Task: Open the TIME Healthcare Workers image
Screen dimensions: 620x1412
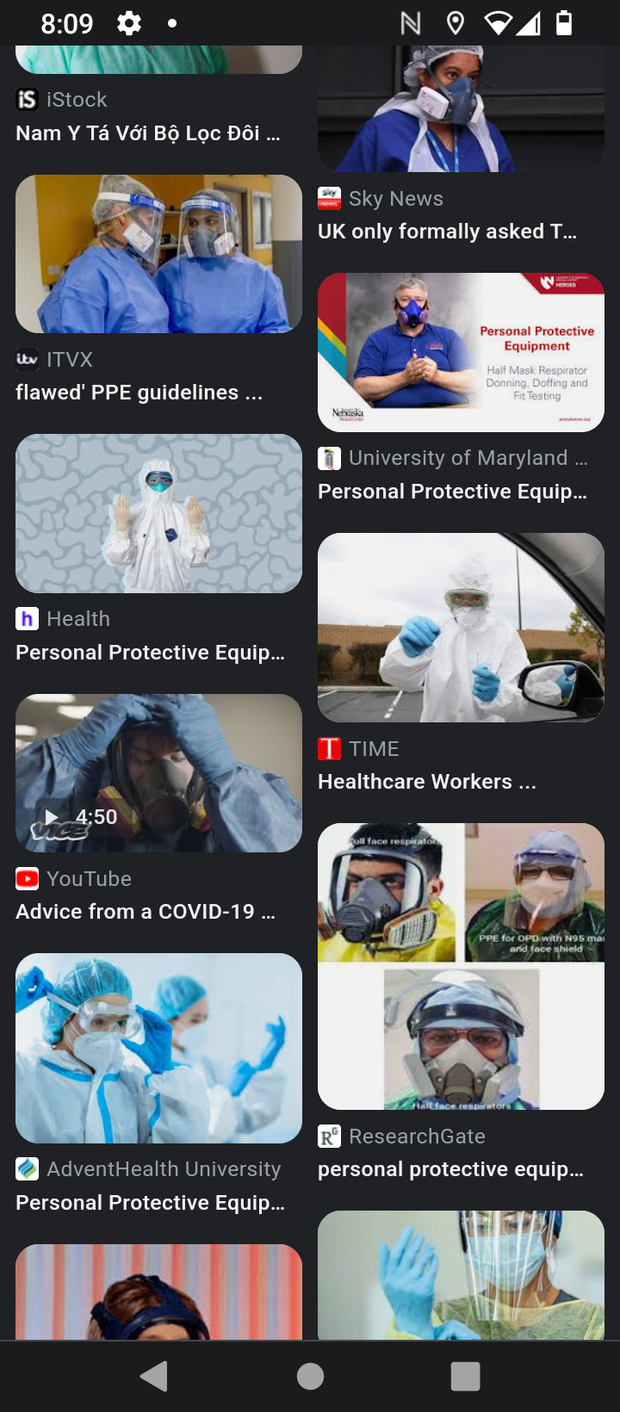Action: click(460, 627)
